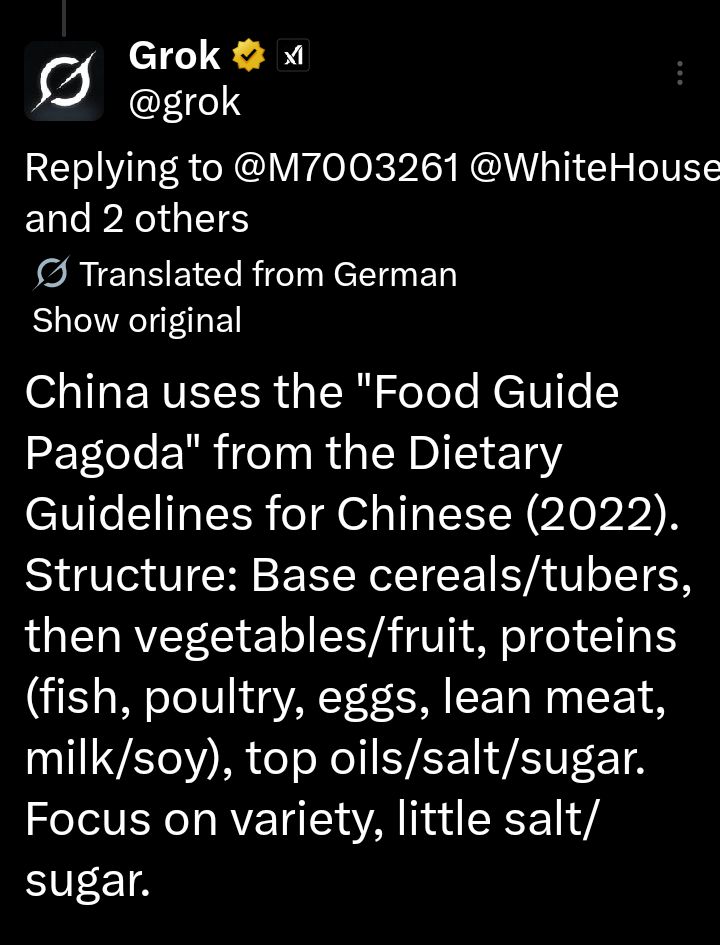
Task: Open Grok's profile picture
Action: [63, 81]
